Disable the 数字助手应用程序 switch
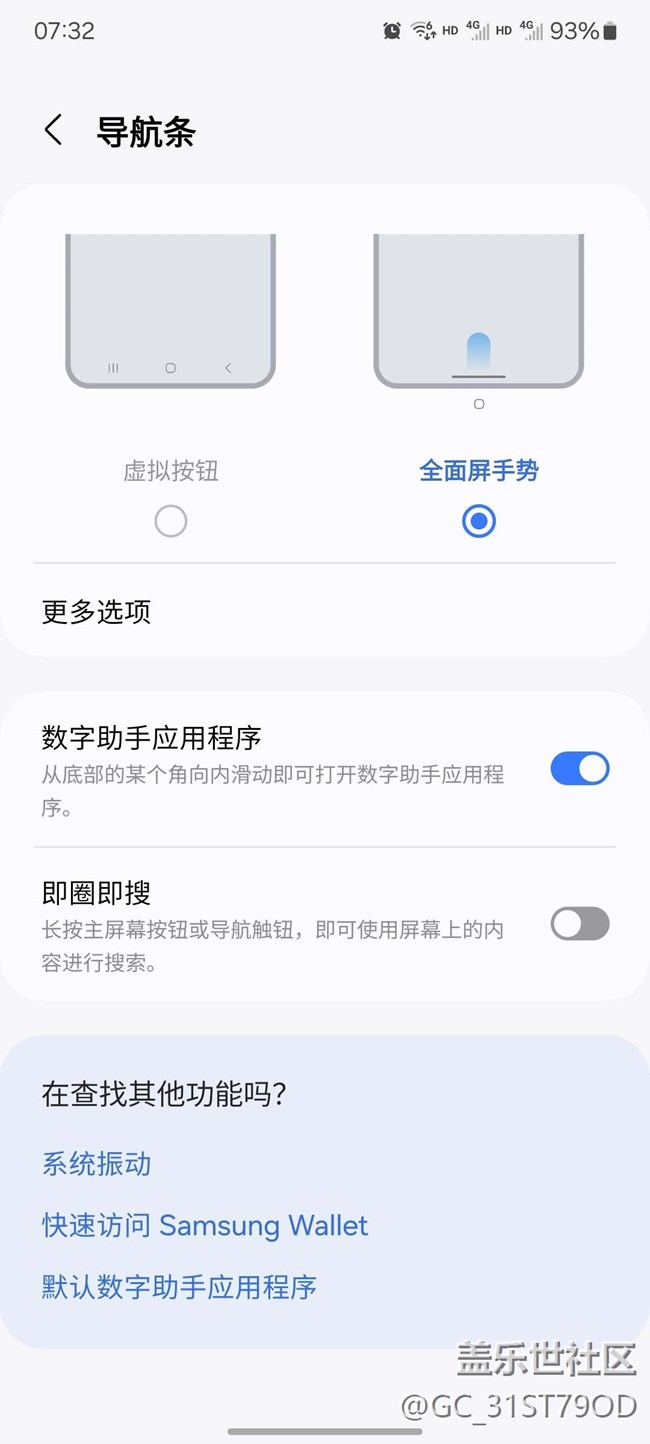Image resolution: width=650 pixels, height=1444 pixels. coord(580,769)
